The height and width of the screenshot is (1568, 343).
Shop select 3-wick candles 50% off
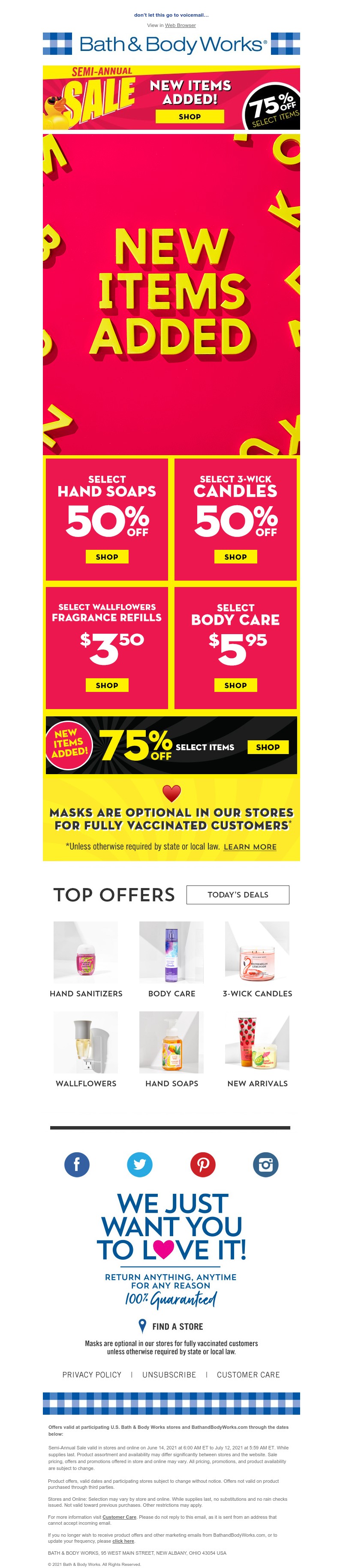(235, 556)
